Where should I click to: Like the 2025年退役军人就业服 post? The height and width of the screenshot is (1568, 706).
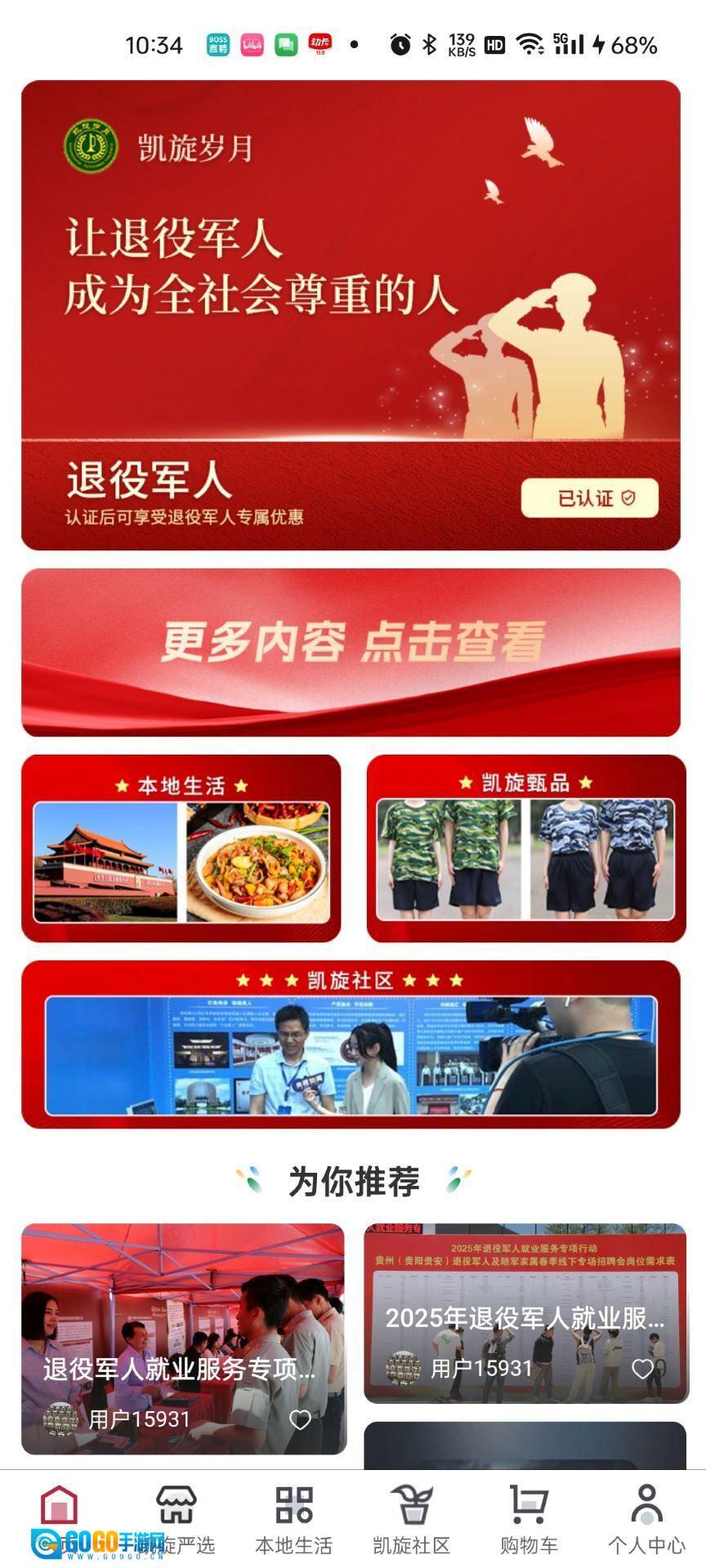(643, 1369)
